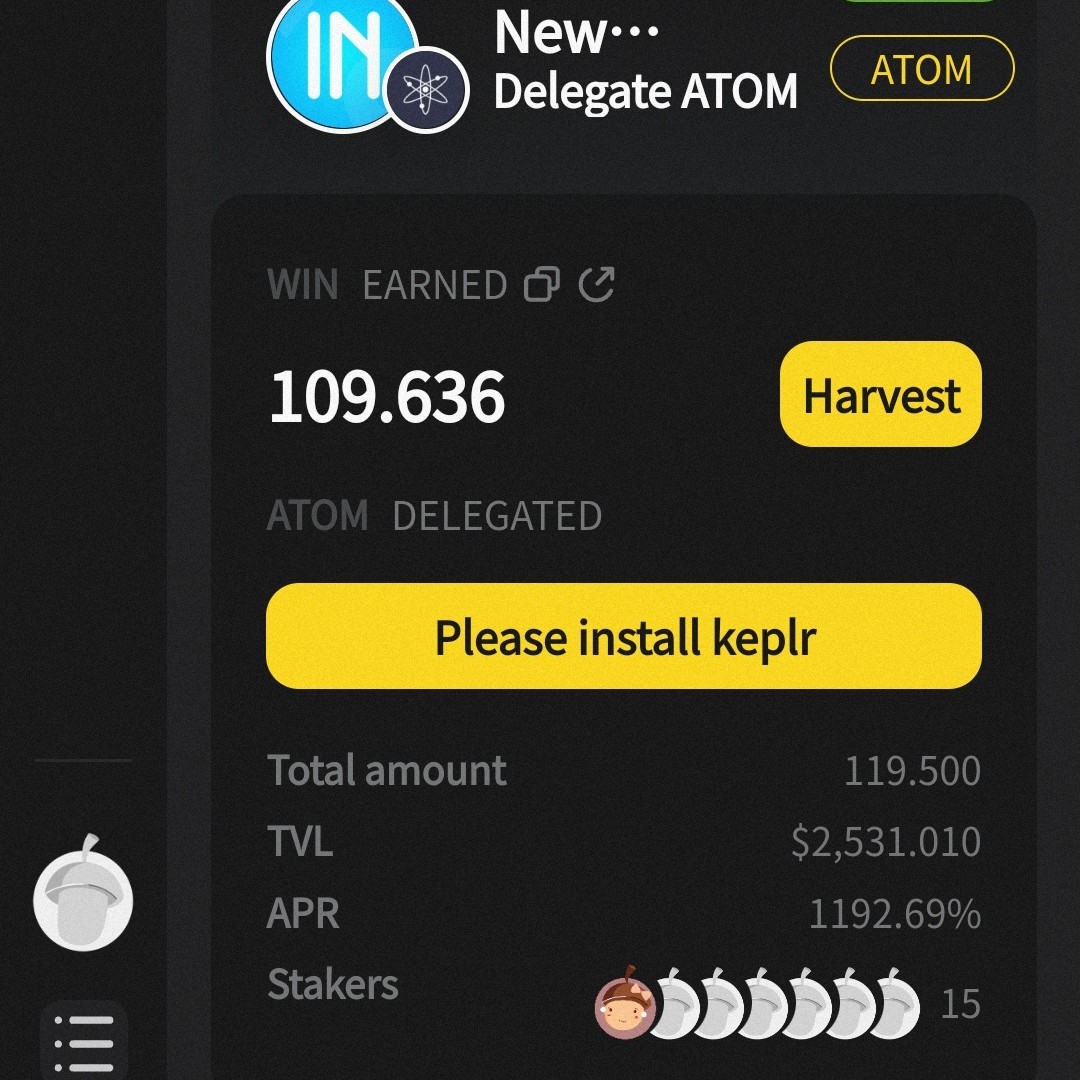Open the sidebar list menu
The width and height of the screenshot is (1080, 1080).
(85, 1042)
